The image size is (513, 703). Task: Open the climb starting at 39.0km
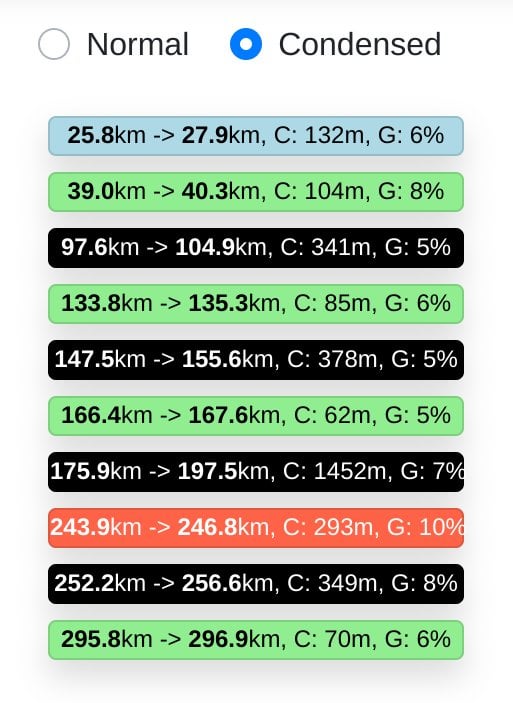tap(256, 192)
